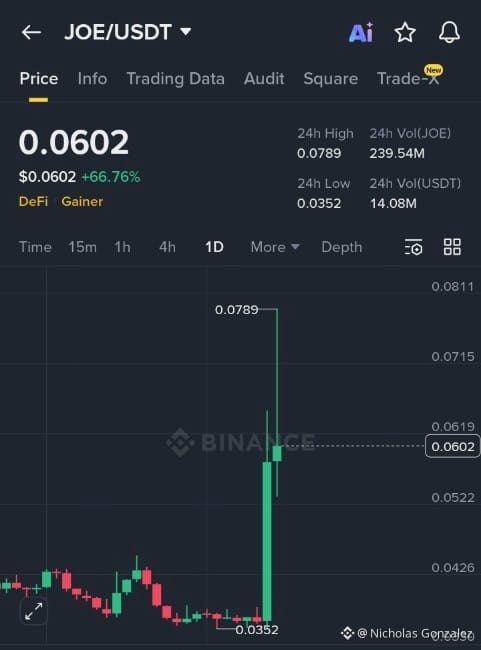Go back using the arrow
The image size is (481, 650).
pos(32,32)
